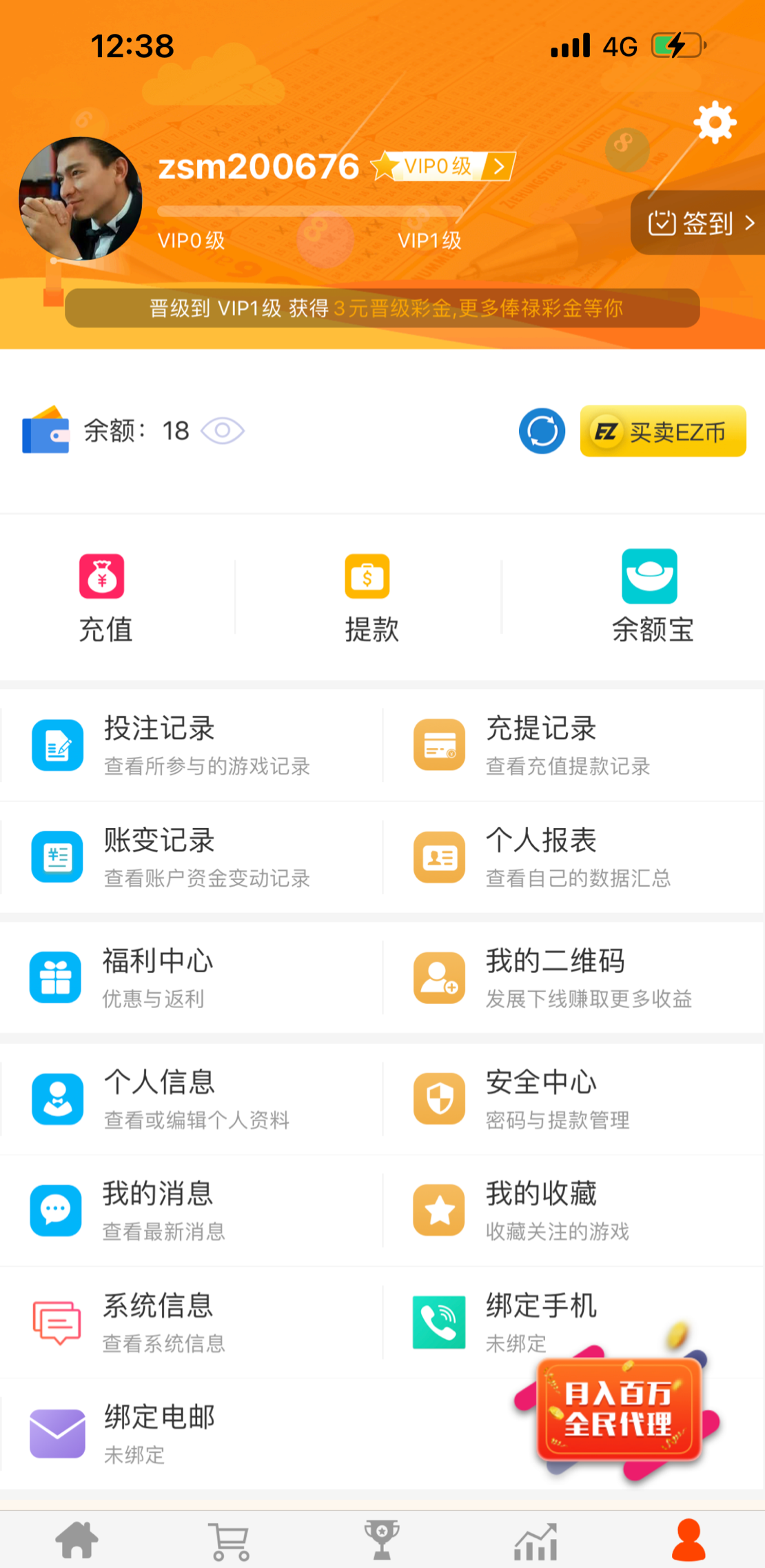
Task: Tap the 月入百万 全民代理 floating banner
Action: (x=618, y=1409)
